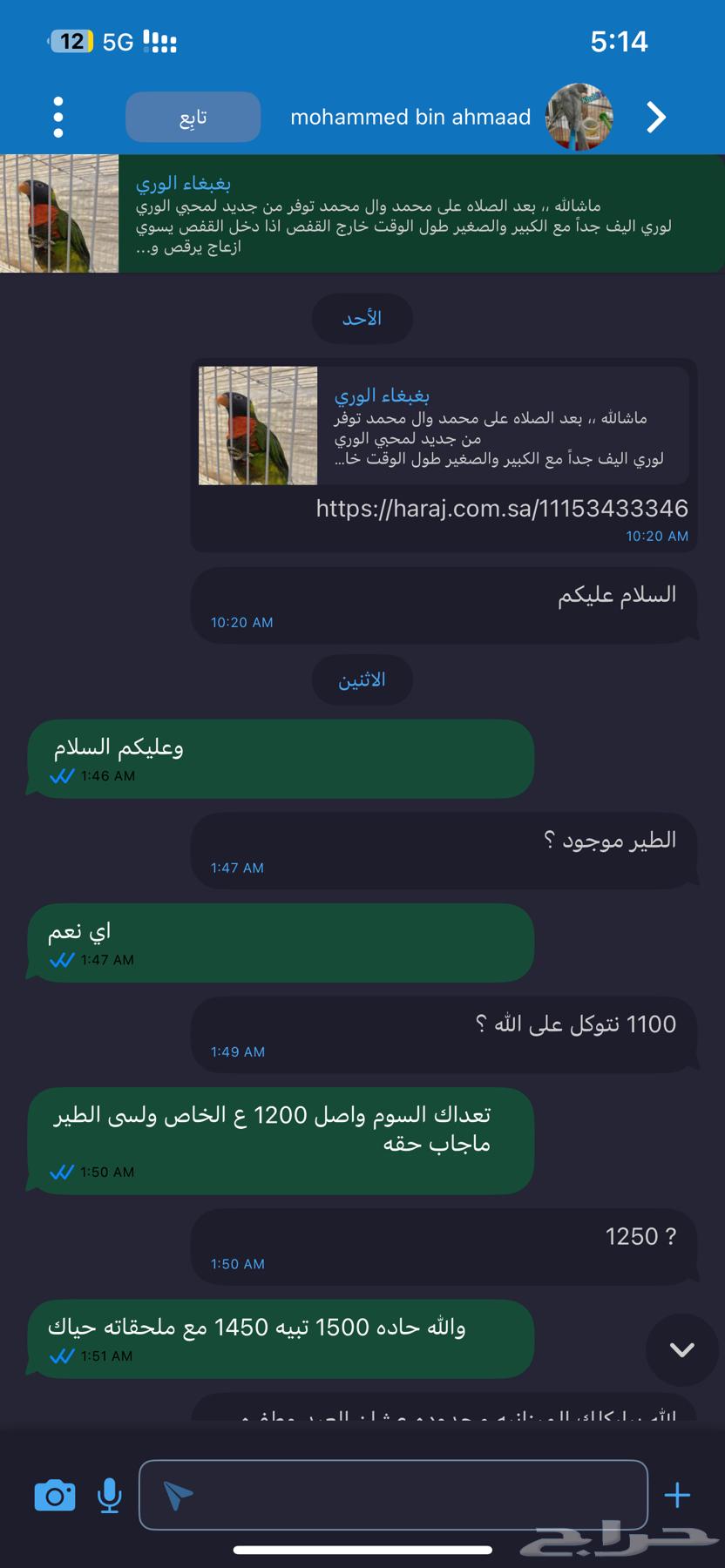Jump to the latest message with the down chevron
The height and width of the screenshot is (1568, 725).
pyautogui.click(x=681, y=1349)
